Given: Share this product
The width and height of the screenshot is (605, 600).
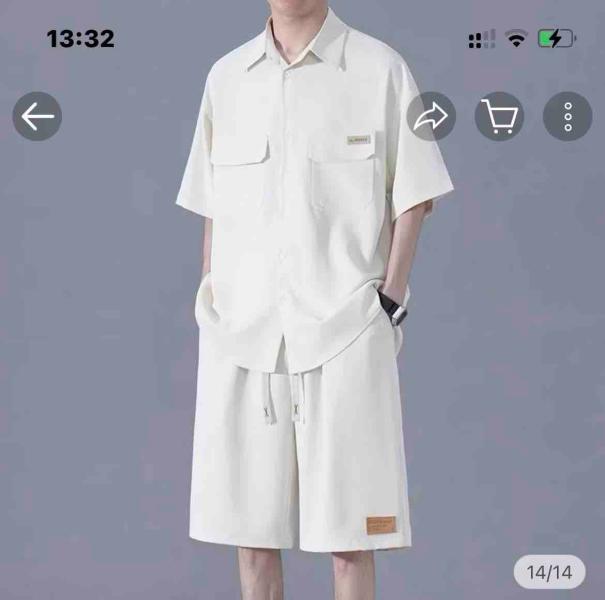Looking at the screenshot, I should tap(431, 116).
